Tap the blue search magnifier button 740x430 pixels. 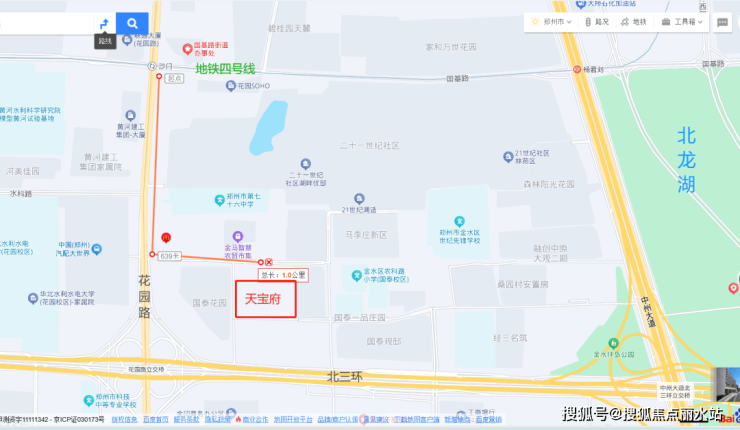click(132, 22)
